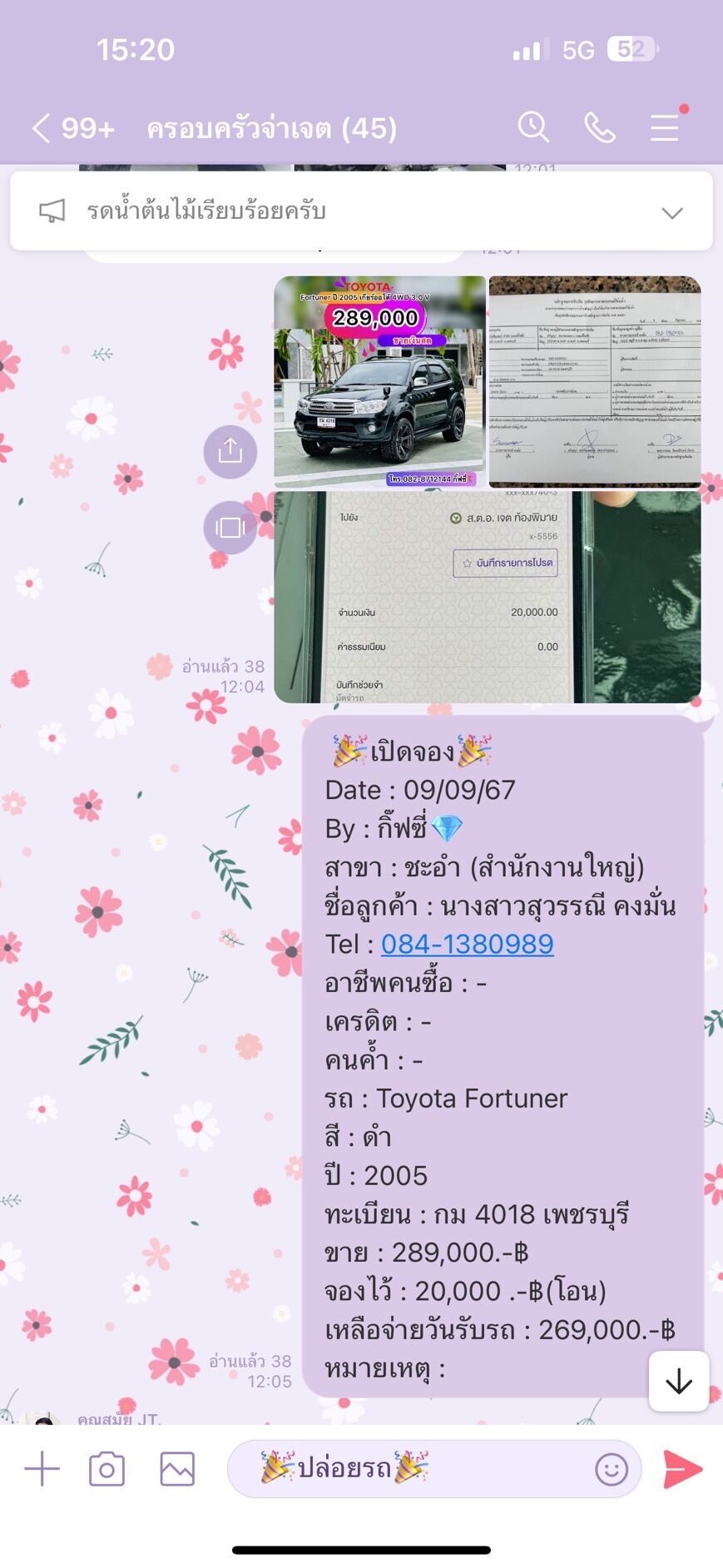Open the emoji and sticker picker
This screenshot has height=1568, width=723.
point(612,1470)
